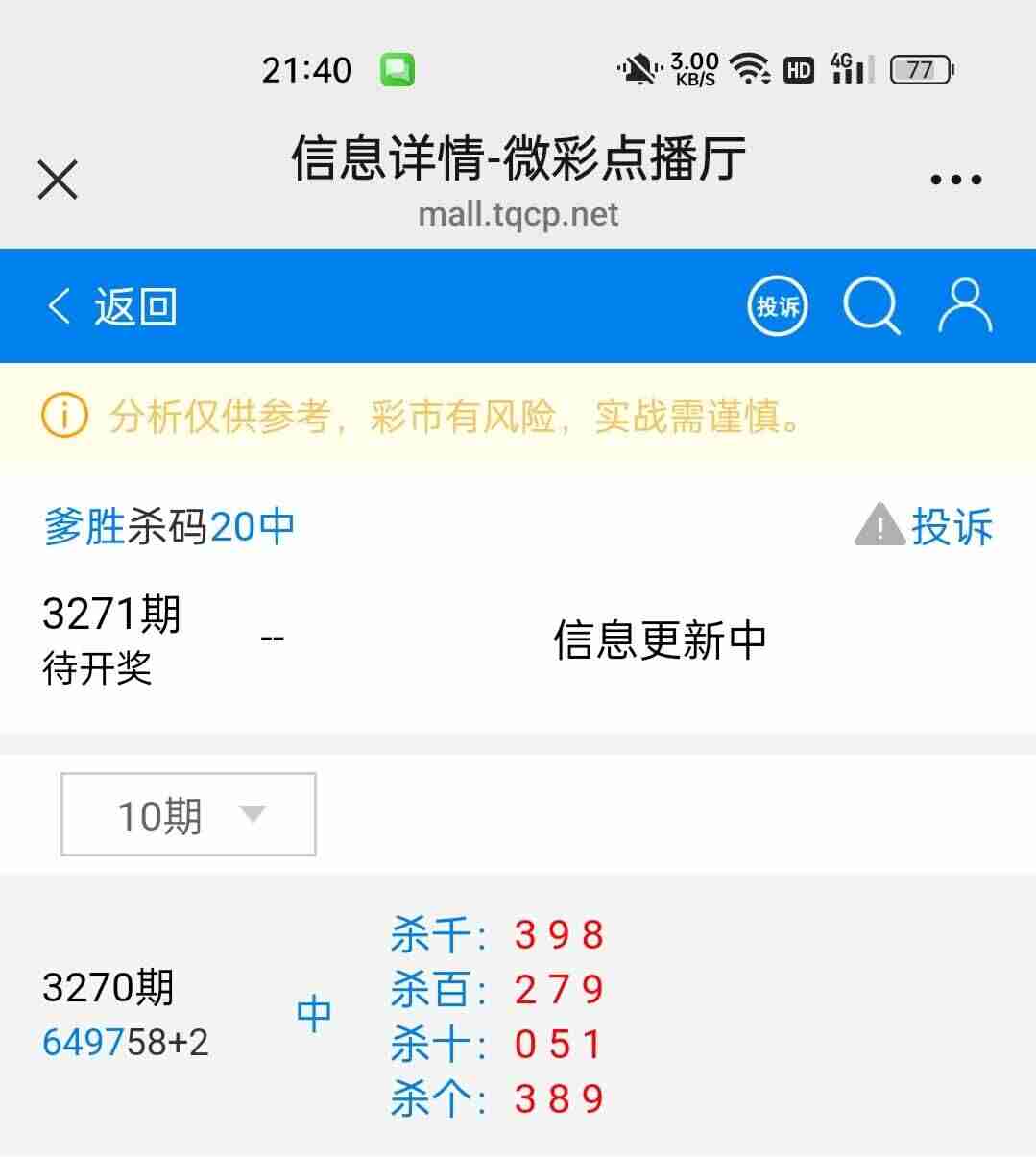Viewport: 1036px width, 1157px height.
Task: Expand the options via the three-dots menu
Action: click(955, 179)
